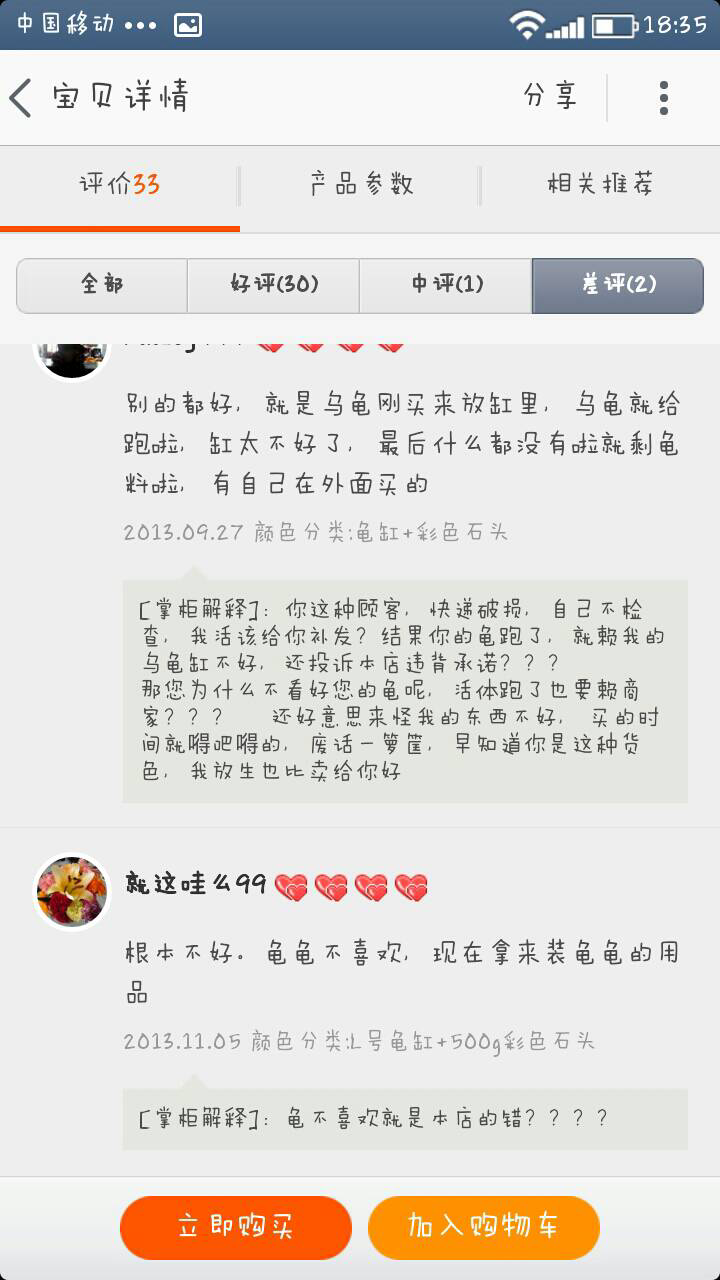Tap 立即购买 to buy now
The image size is (720, 1280).
point(236,1228)
